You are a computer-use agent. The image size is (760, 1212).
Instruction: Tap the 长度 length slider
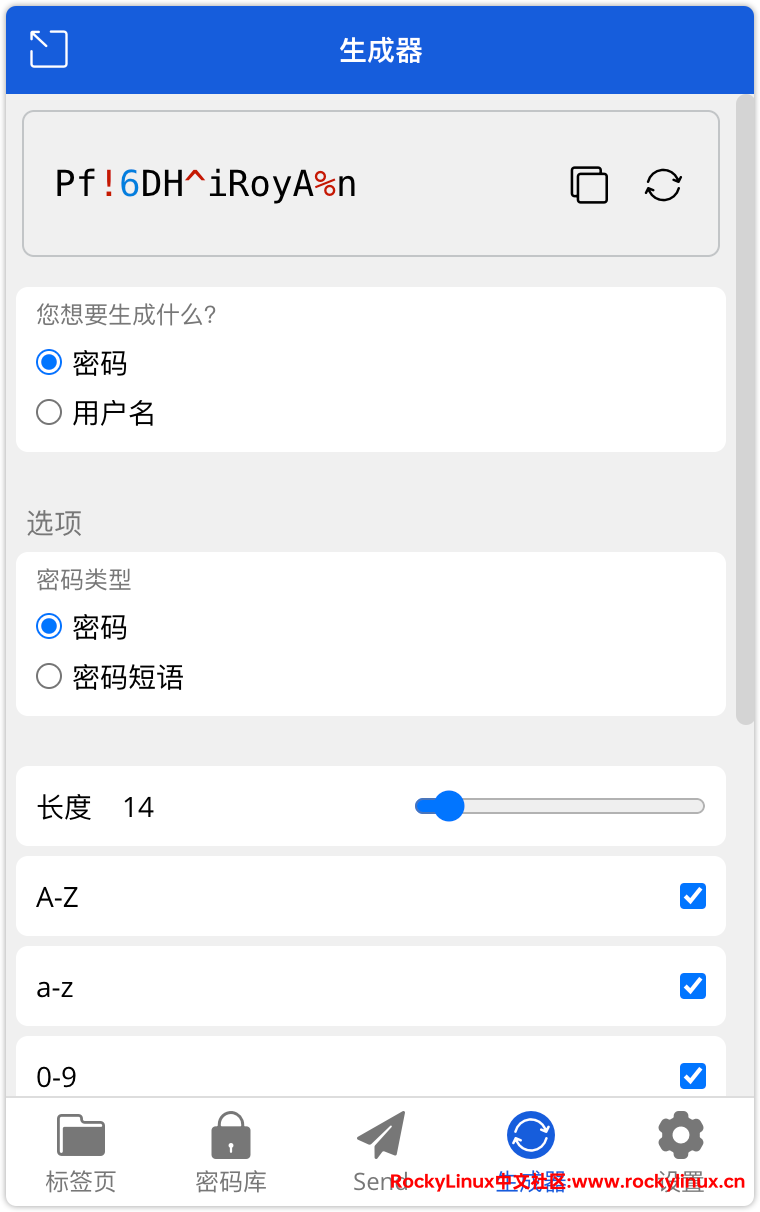click(560, 806)
